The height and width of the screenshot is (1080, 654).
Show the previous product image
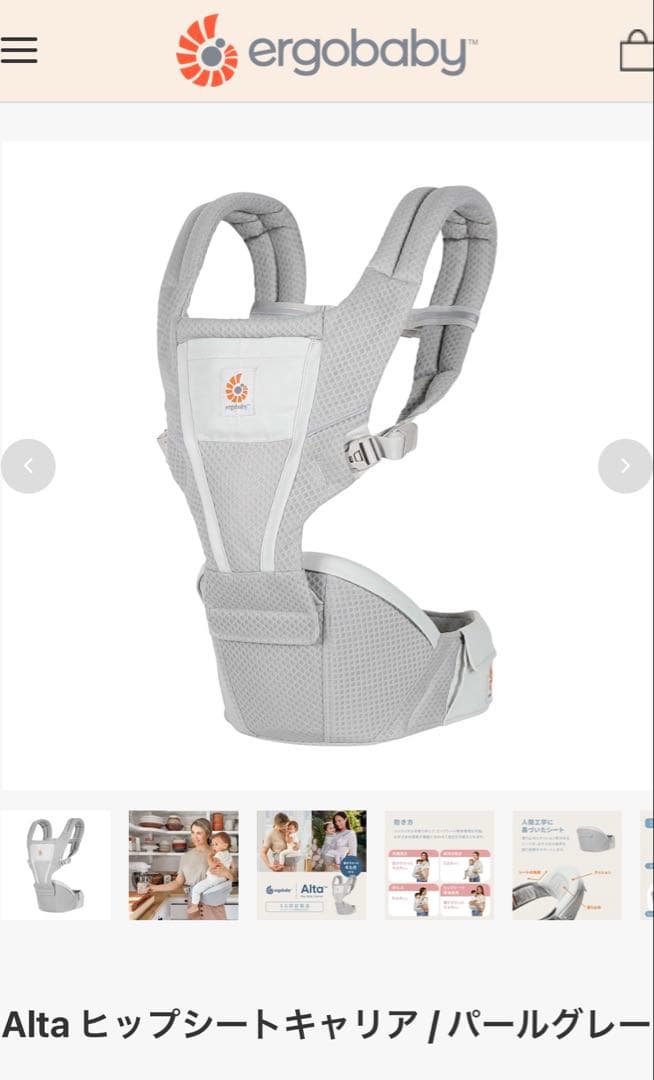point(28,466)
